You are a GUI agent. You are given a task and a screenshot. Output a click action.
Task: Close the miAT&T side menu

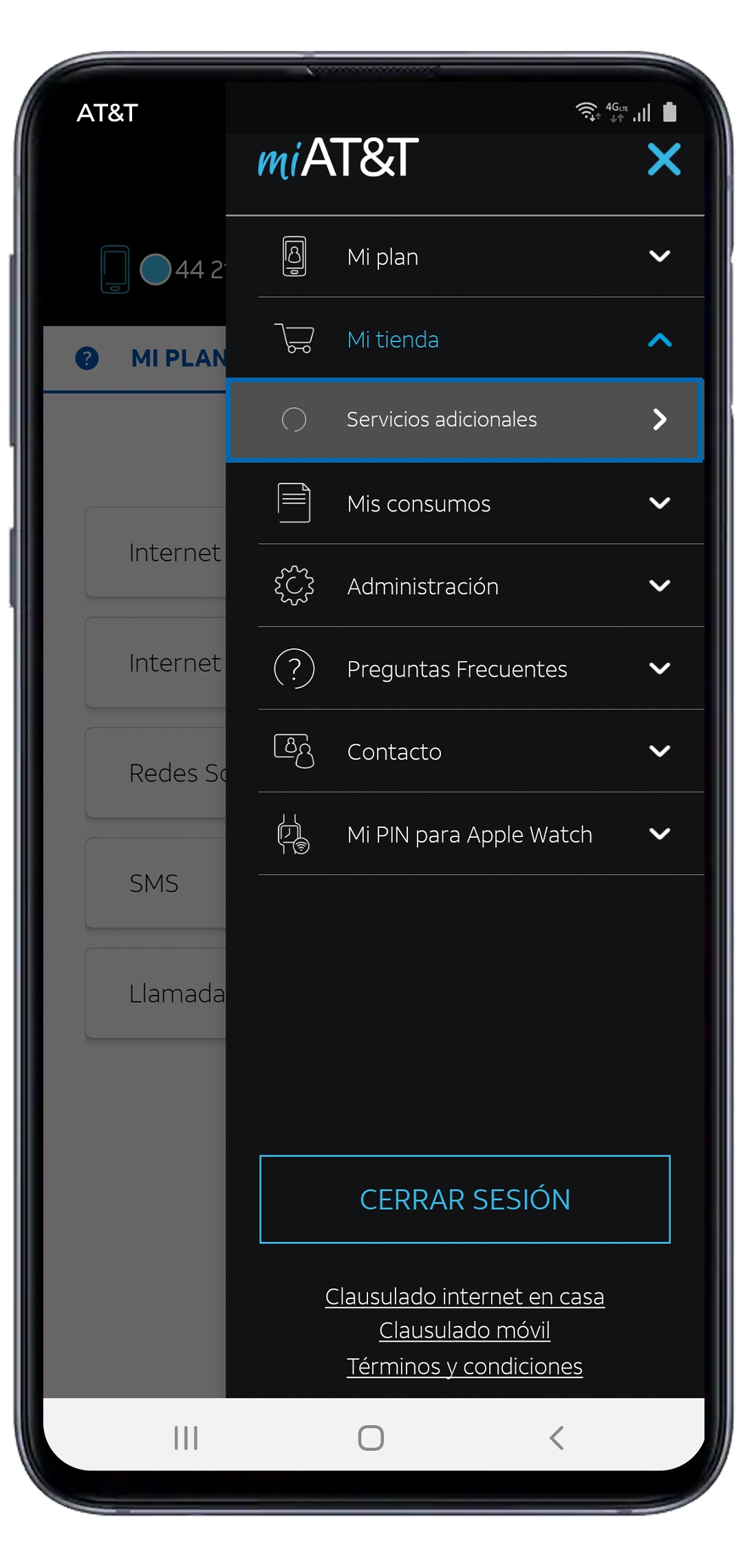tap(663, 160)
